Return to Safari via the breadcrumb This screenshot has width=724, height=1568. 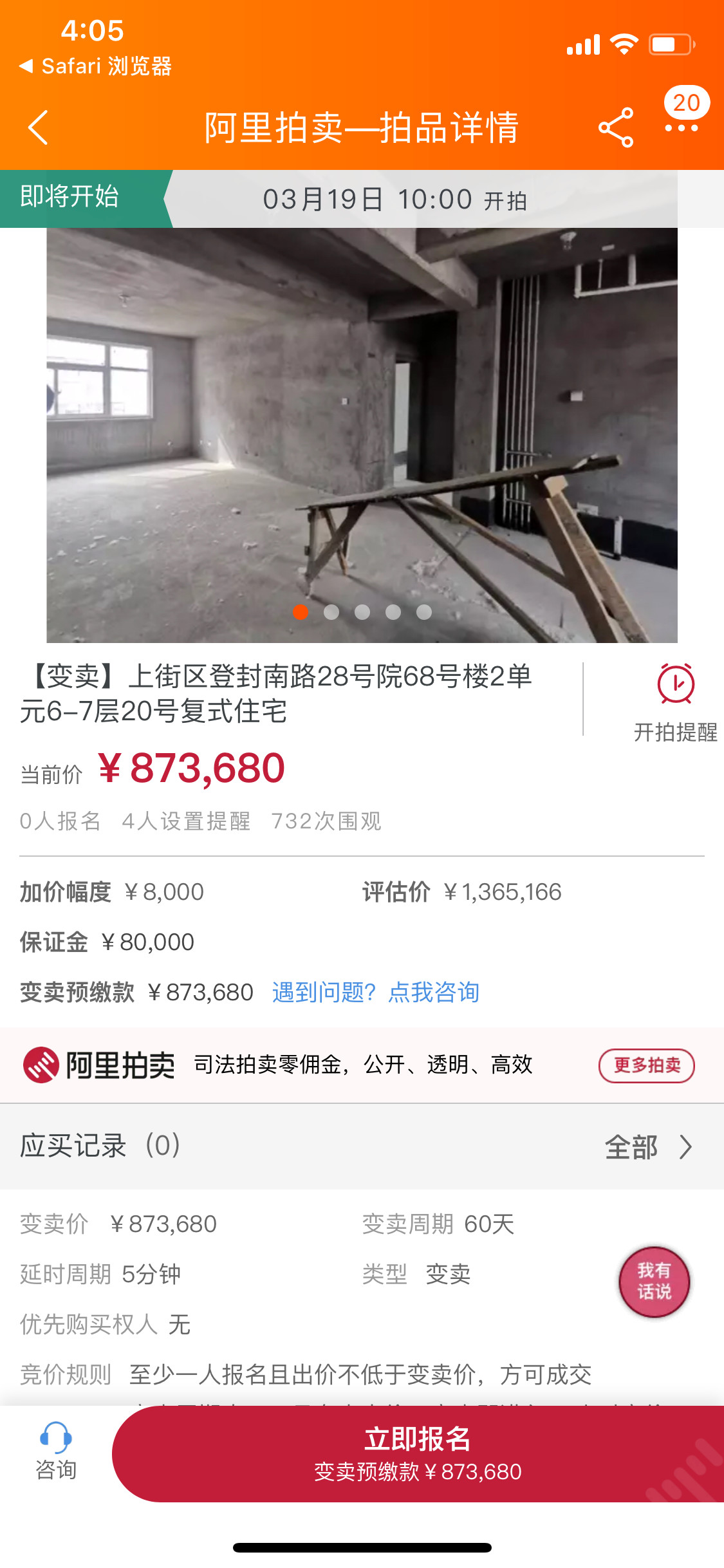tap(95, 66)
